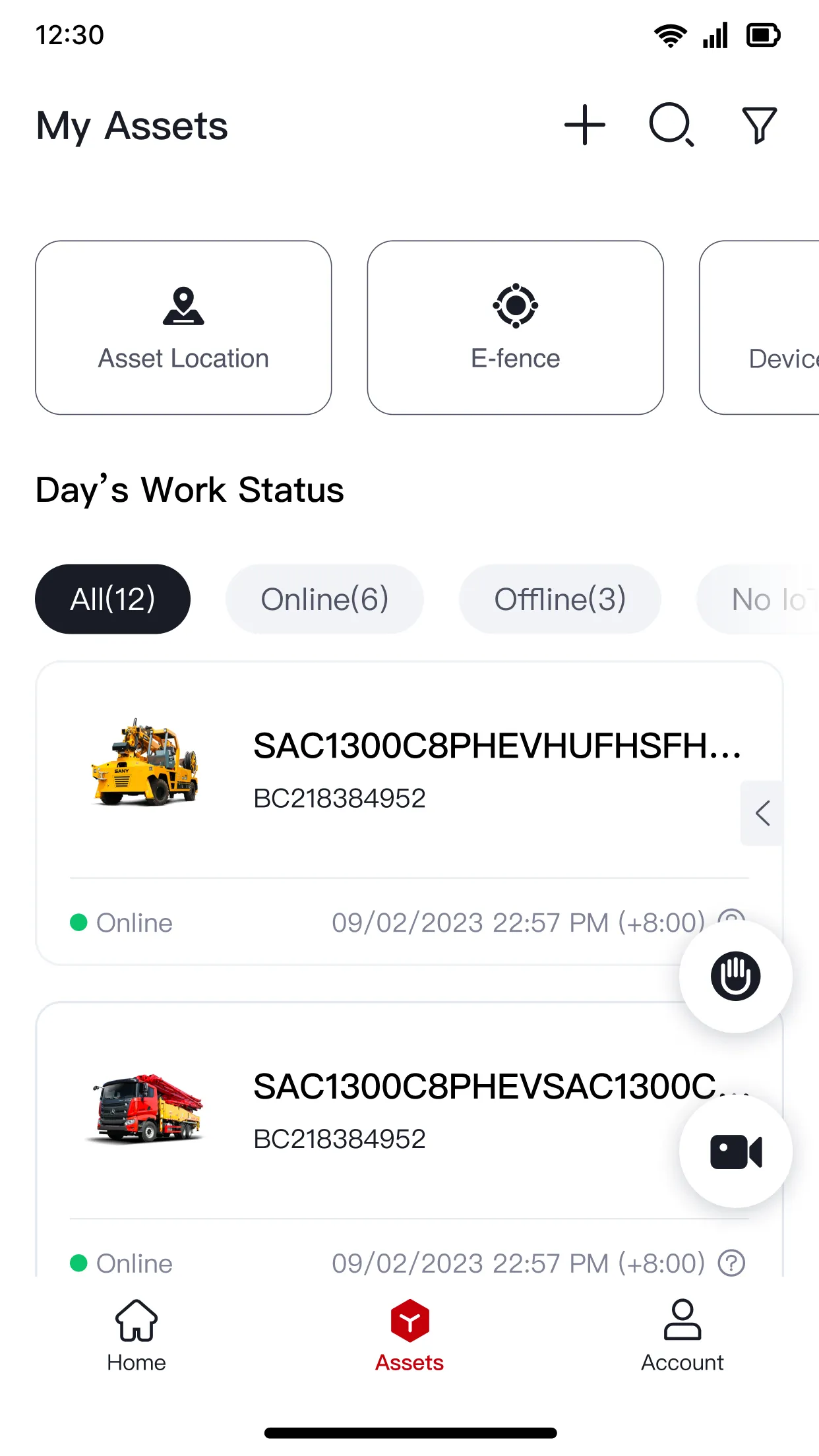Expand the side chevron on first asset

762,813
